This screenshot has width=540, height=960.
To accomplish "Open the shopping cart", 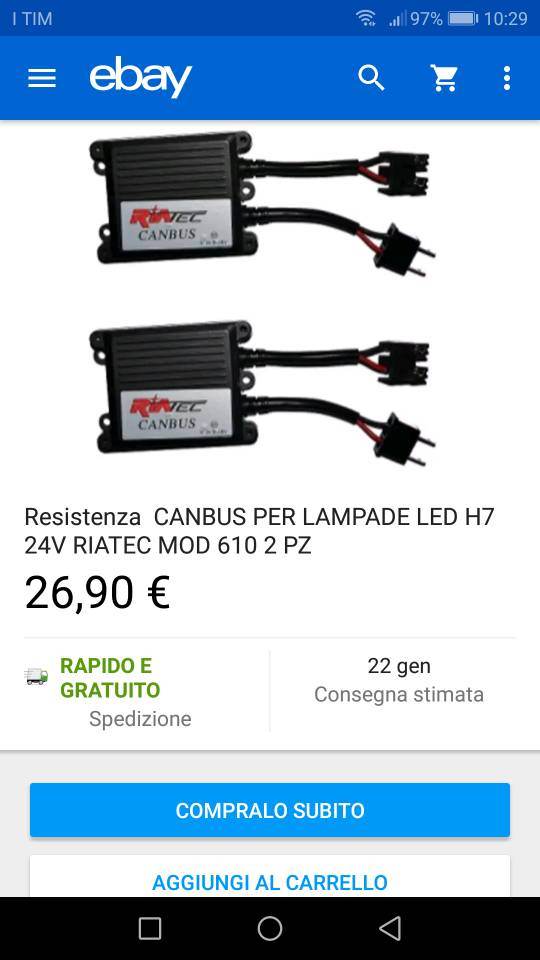I will (x=444, y=78).
